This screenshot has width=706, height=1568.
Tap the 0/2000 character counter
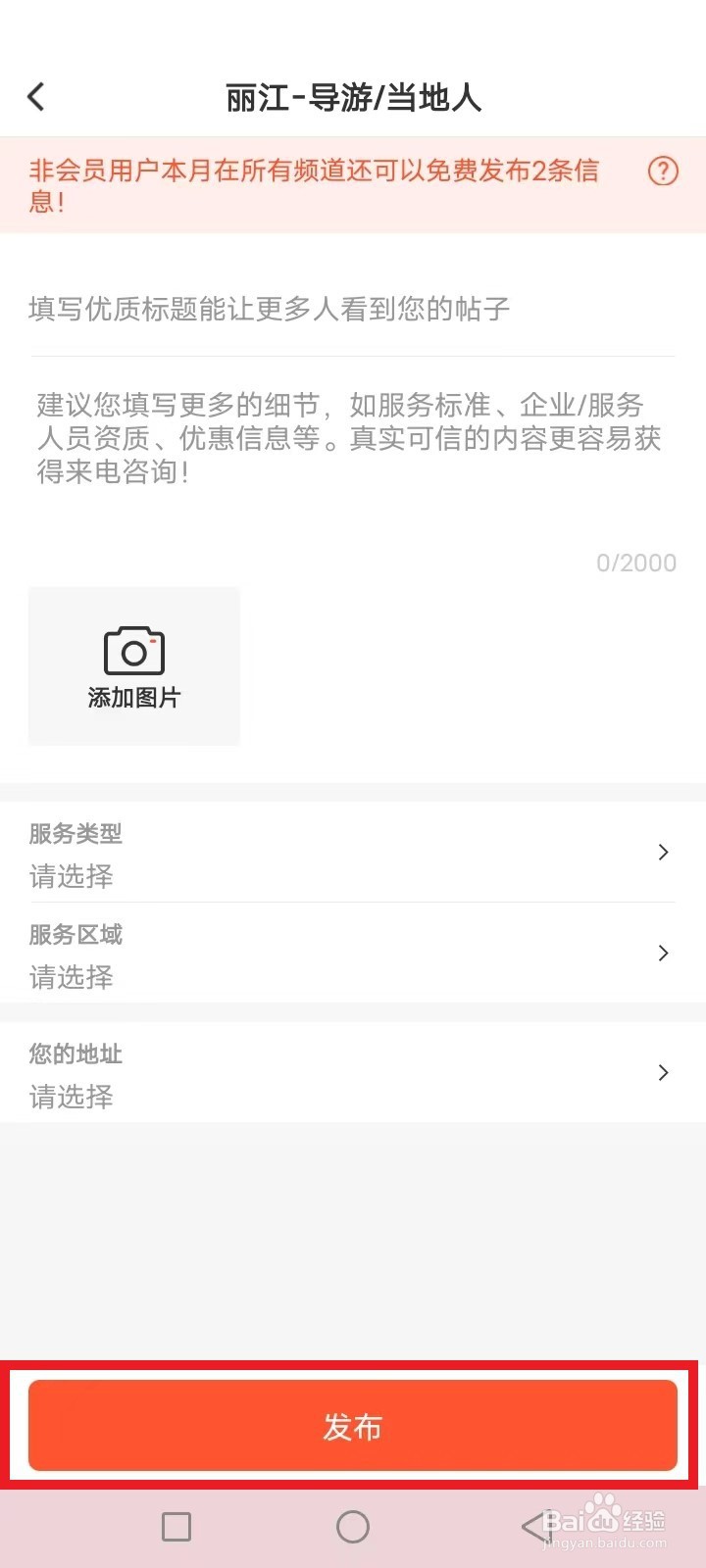pyautogui.click(x=636, y=562)
